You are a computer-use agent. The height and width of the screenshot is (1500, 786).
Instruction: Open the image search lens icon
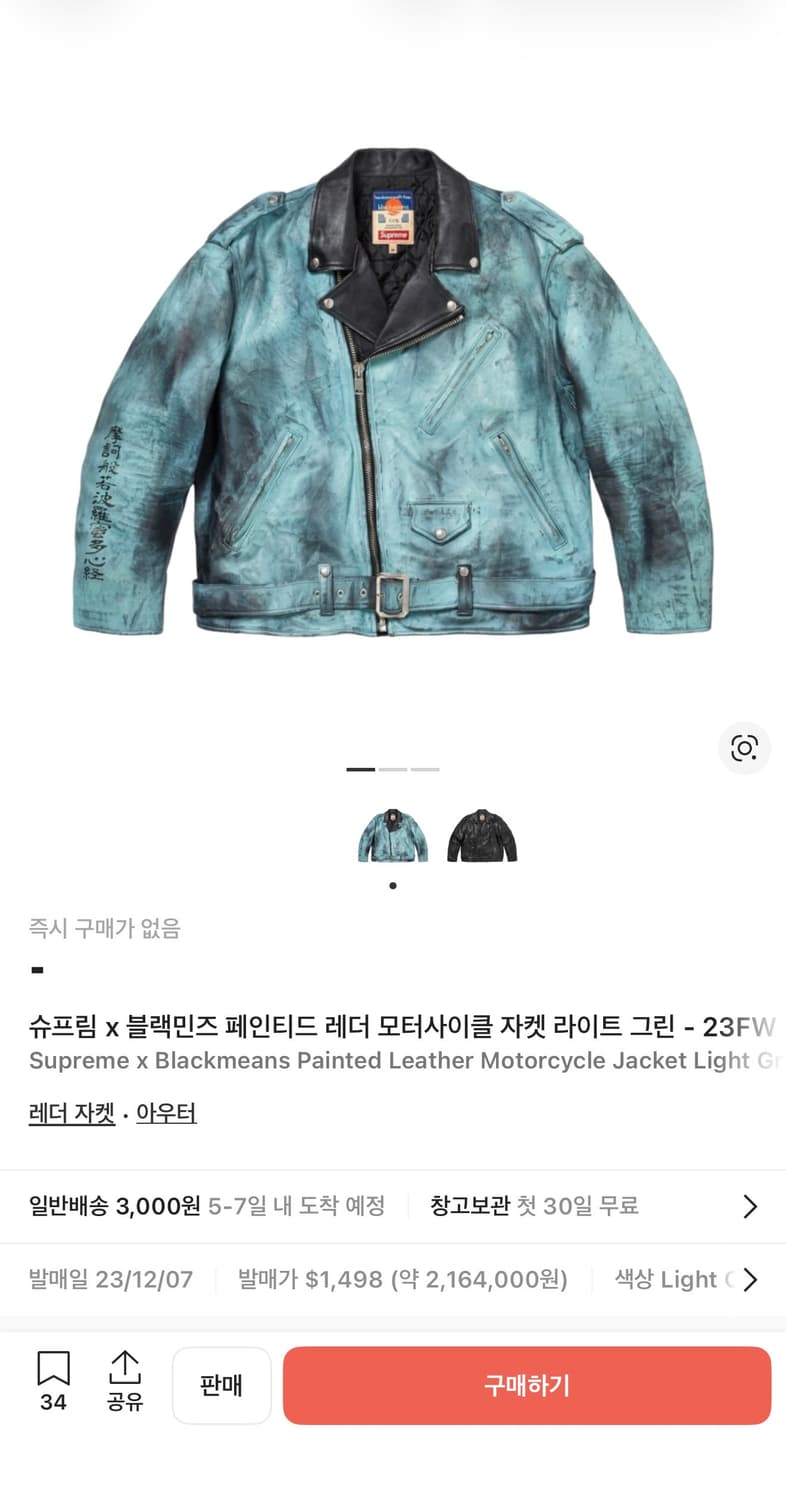744,748
